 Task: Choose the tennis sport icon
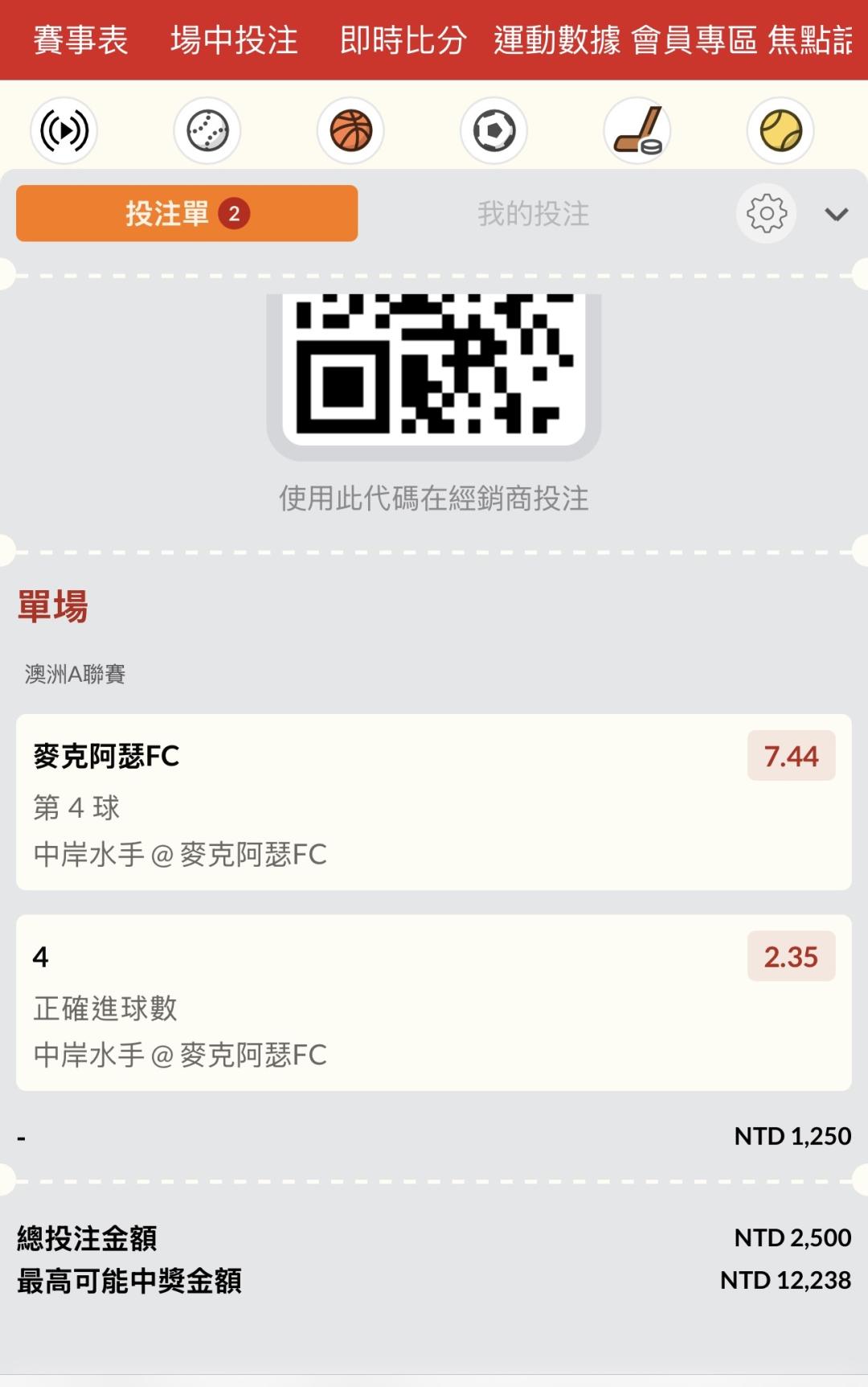780,130
